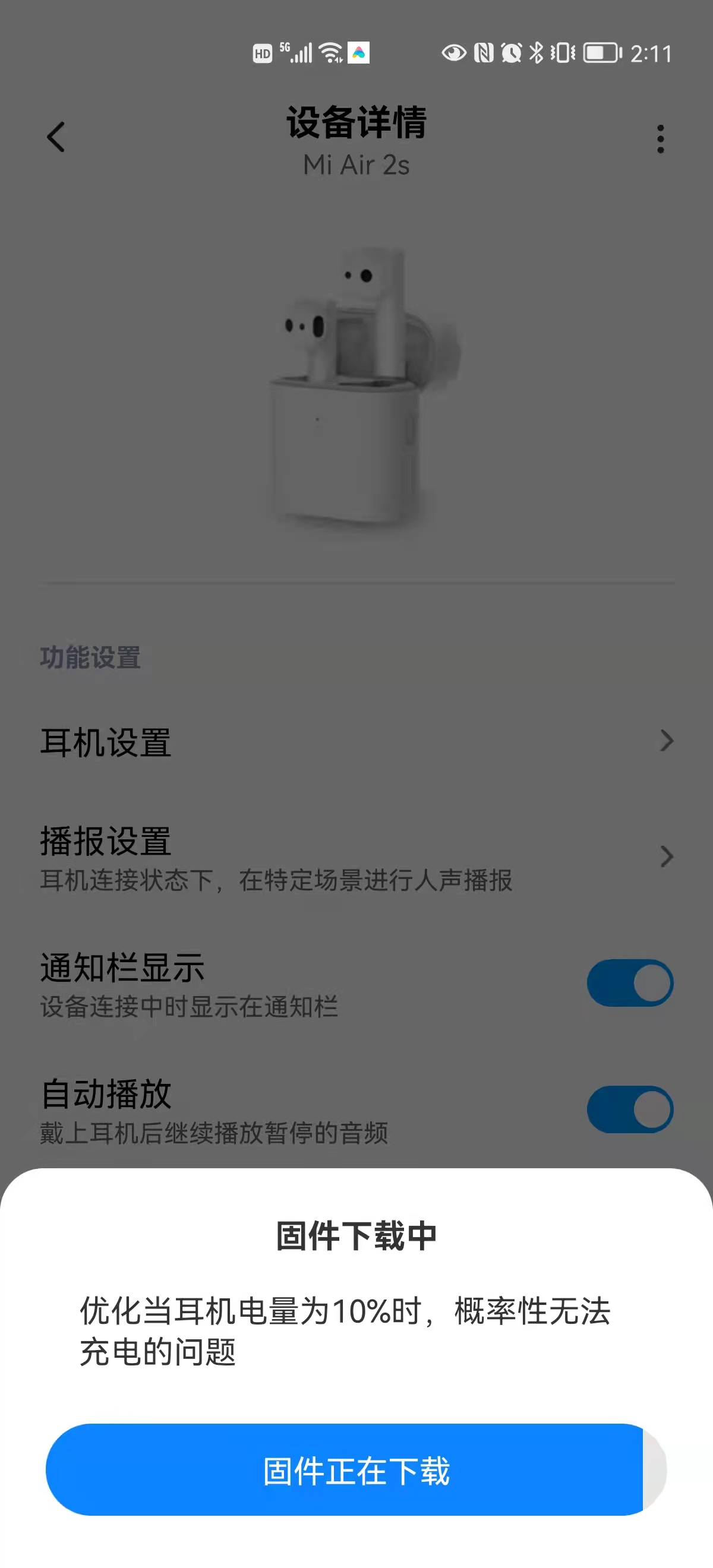Open 播报设置 row

pos(356,857)
